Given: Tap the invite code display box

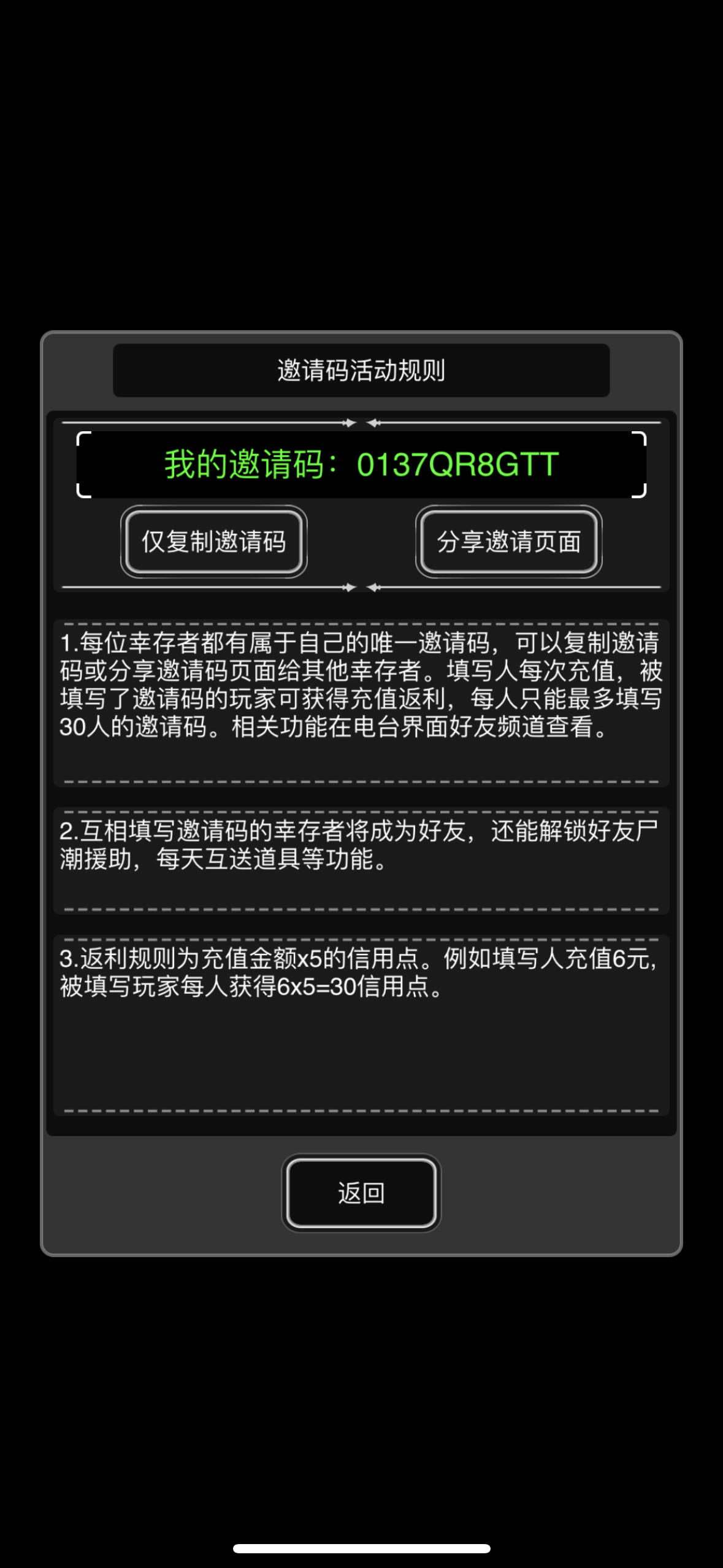Looking at the screenshot, I should [x=361, y=464].
